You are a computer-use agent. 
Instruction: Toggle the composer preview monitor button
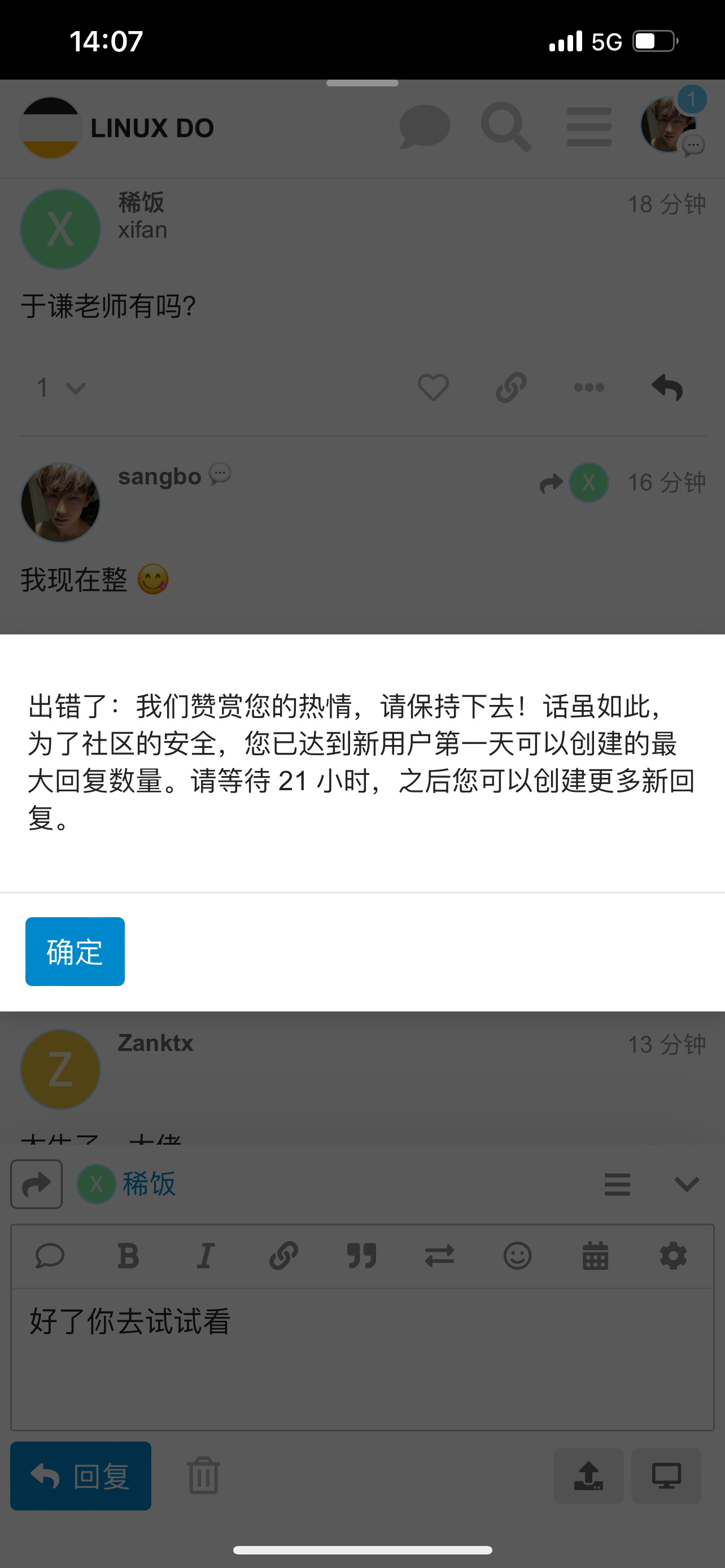667,1475
